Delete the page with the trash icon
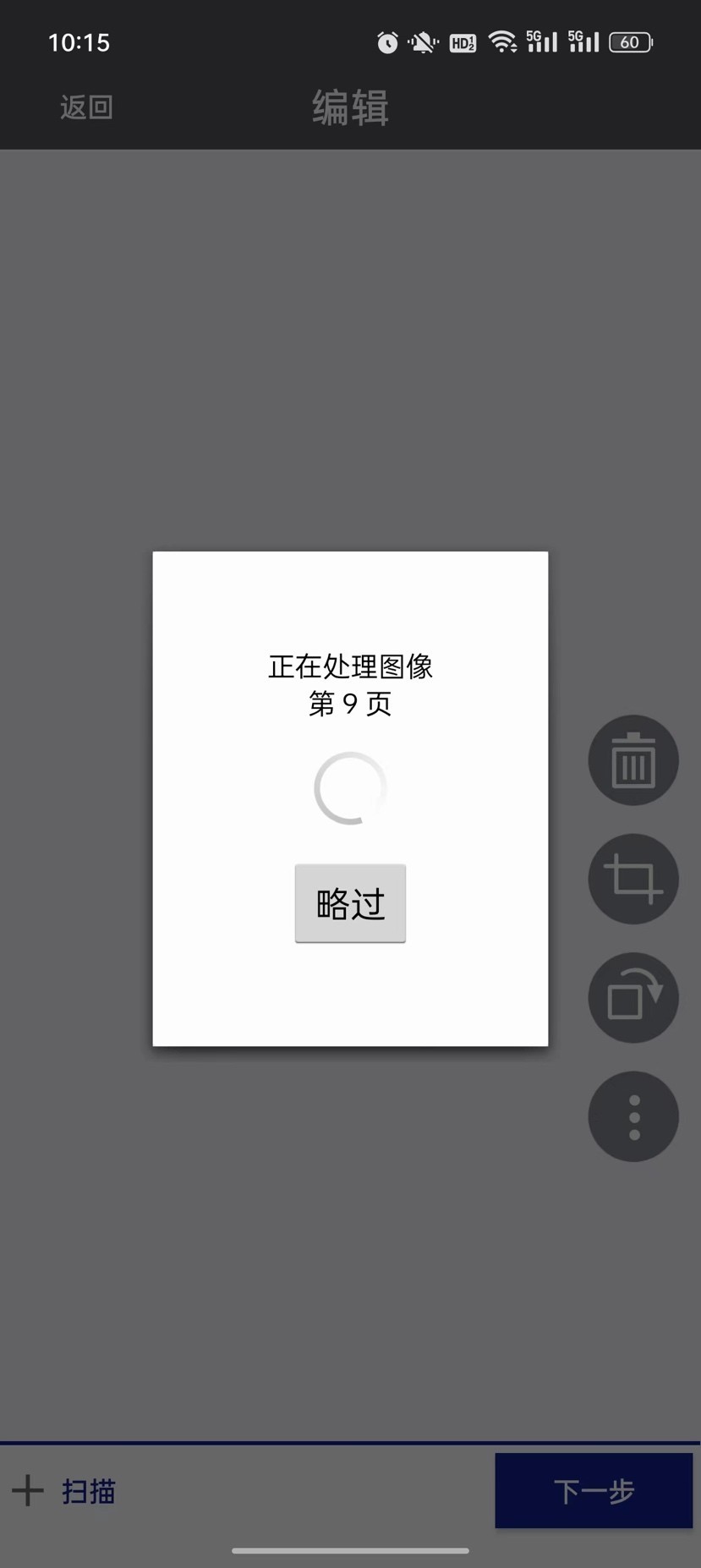 pyautogui.click(x=633, y=760)
